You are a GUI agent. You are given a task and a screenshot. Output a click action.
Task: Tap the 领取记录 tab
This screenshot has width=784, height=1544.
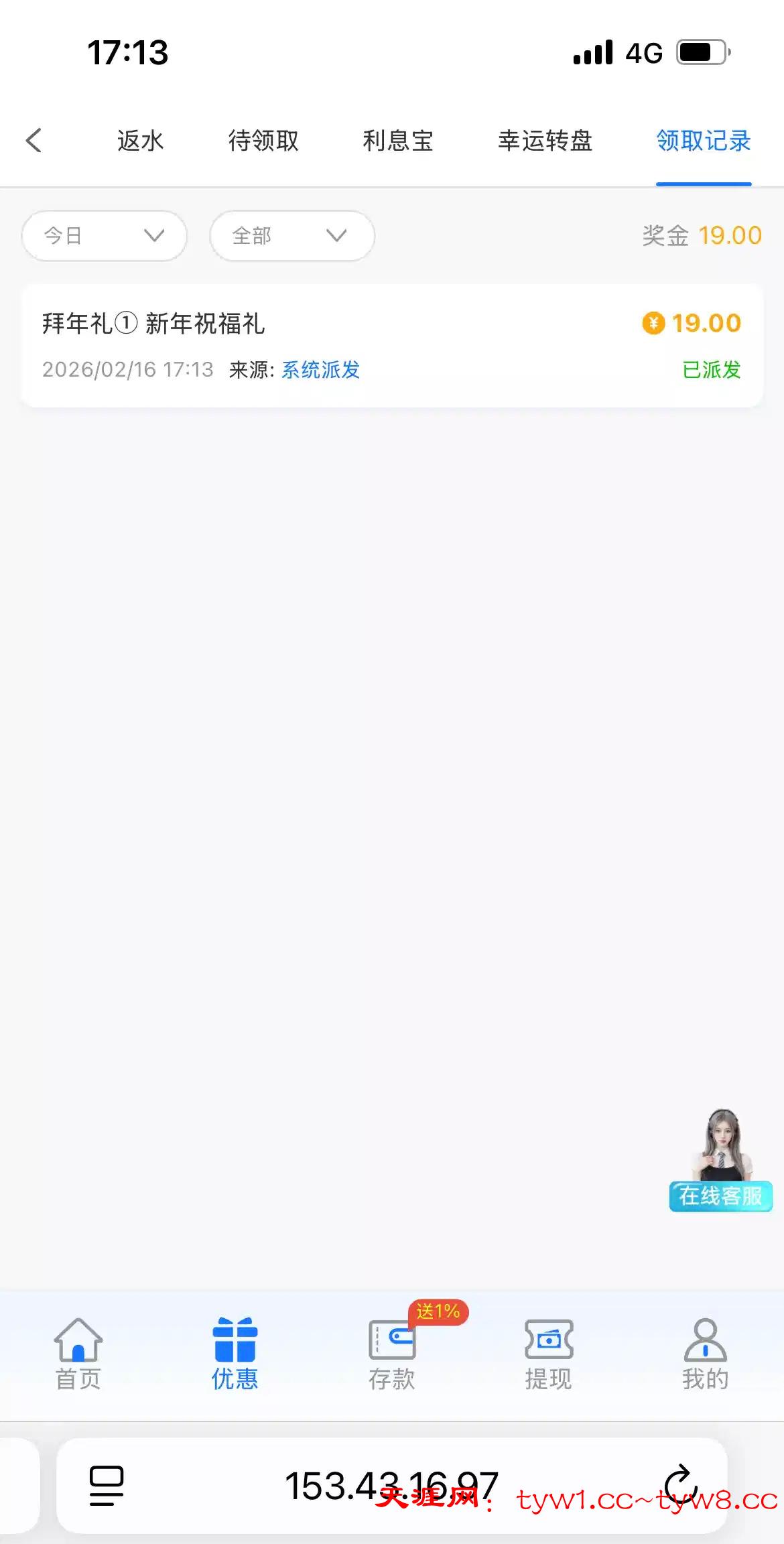coord(704,141)
